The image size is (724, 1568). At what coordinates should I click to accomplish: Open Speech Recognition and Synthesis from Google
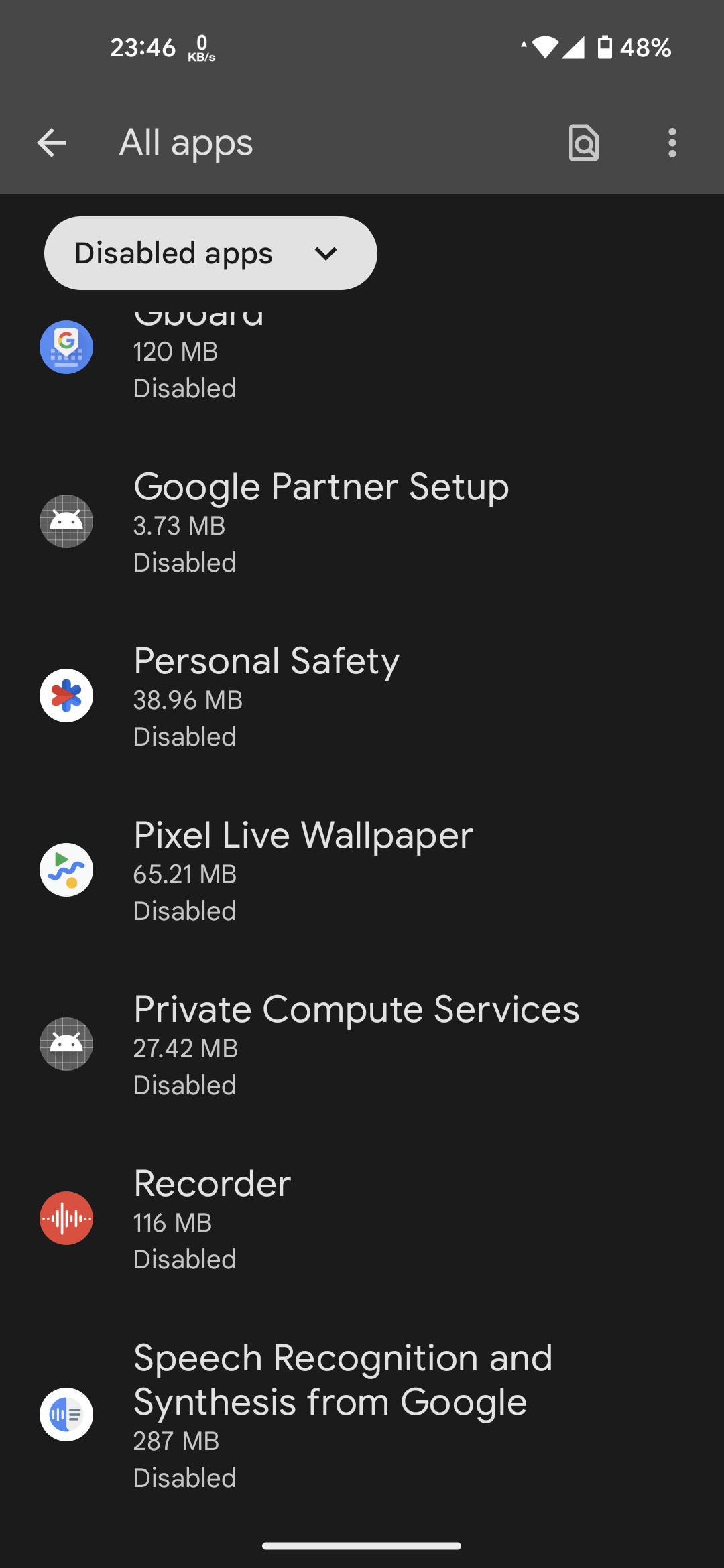[362, 1414]
